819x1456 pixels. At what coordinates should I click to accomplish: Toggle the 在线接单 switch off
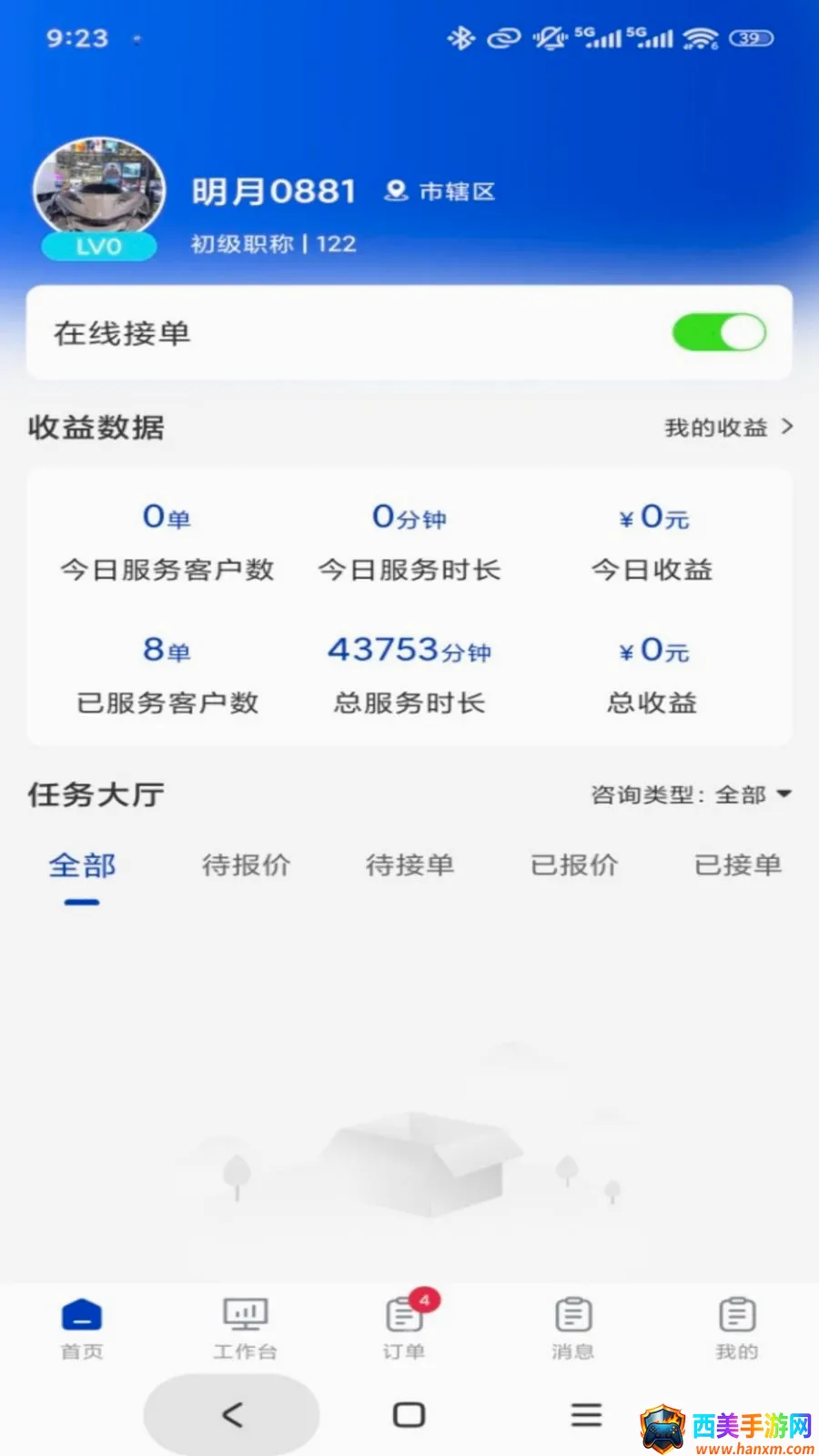click(x=719, y=332)
